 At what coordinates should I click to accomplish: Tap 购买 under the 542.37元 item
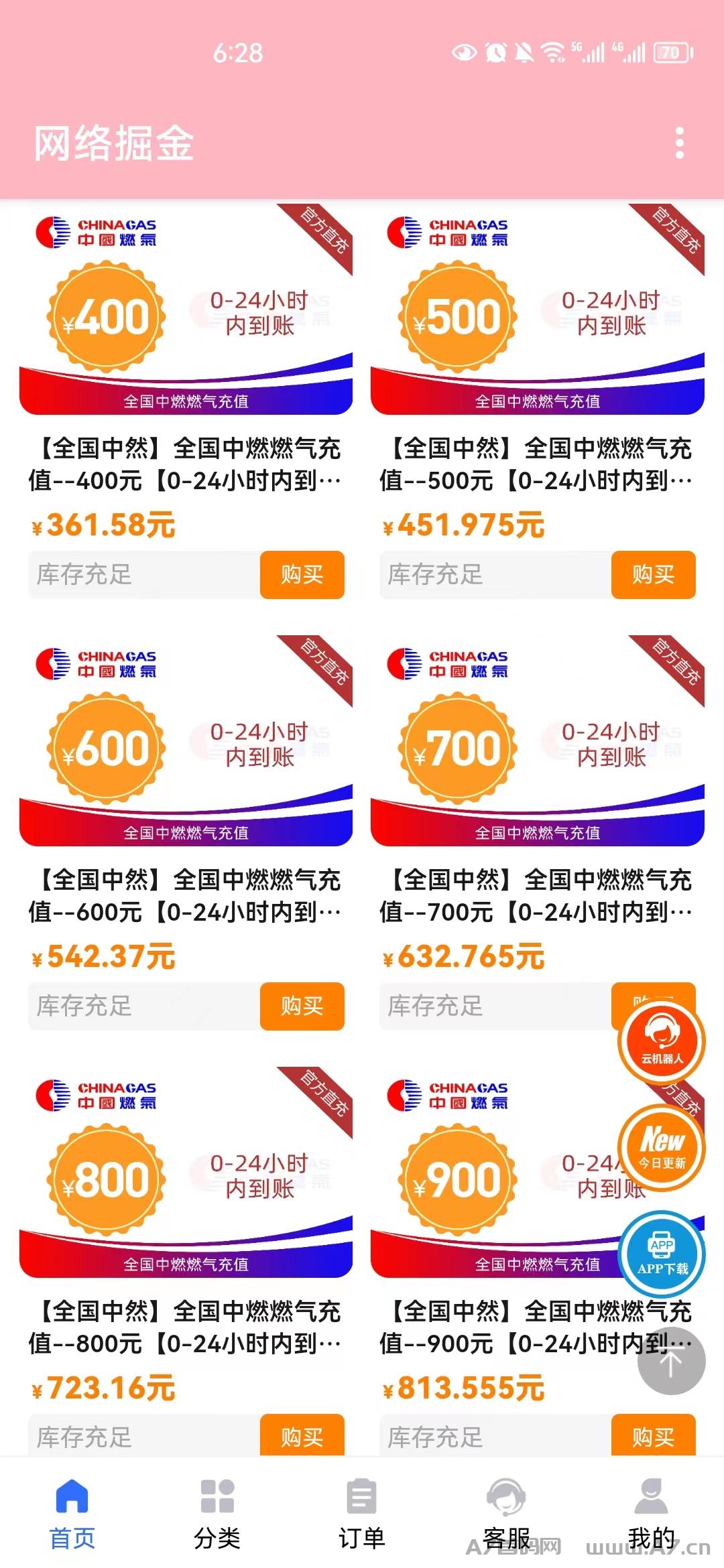[x=302, y=1006]
